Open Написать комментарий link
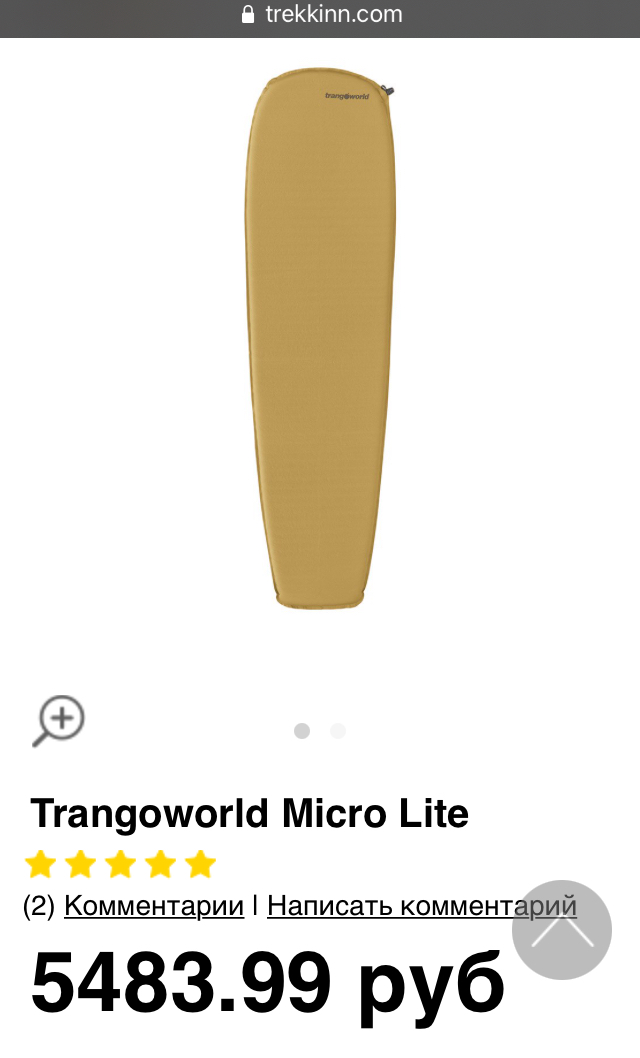Screen dimensions: 640x1058 (422, 906)
